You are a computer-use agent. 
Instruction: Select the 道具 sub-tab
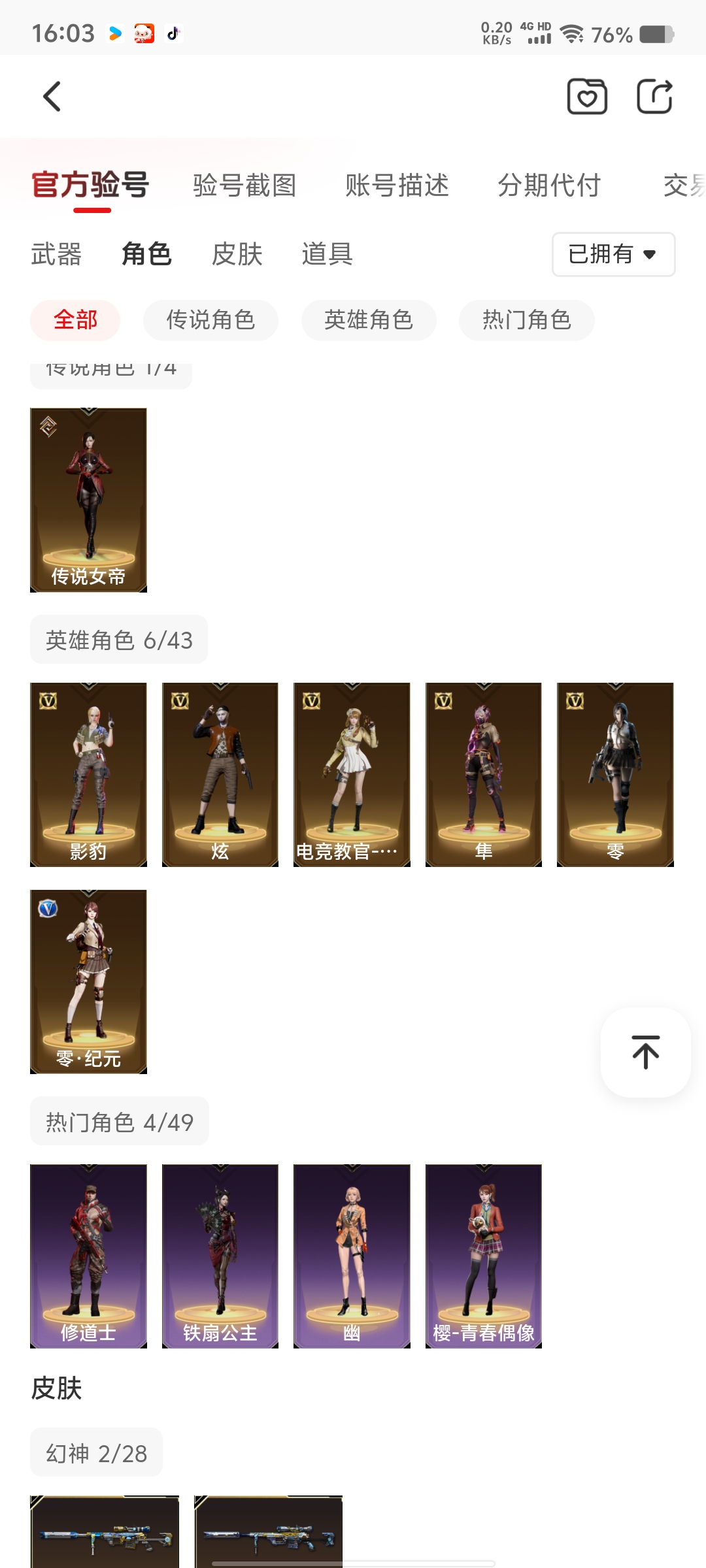[327, 254]
